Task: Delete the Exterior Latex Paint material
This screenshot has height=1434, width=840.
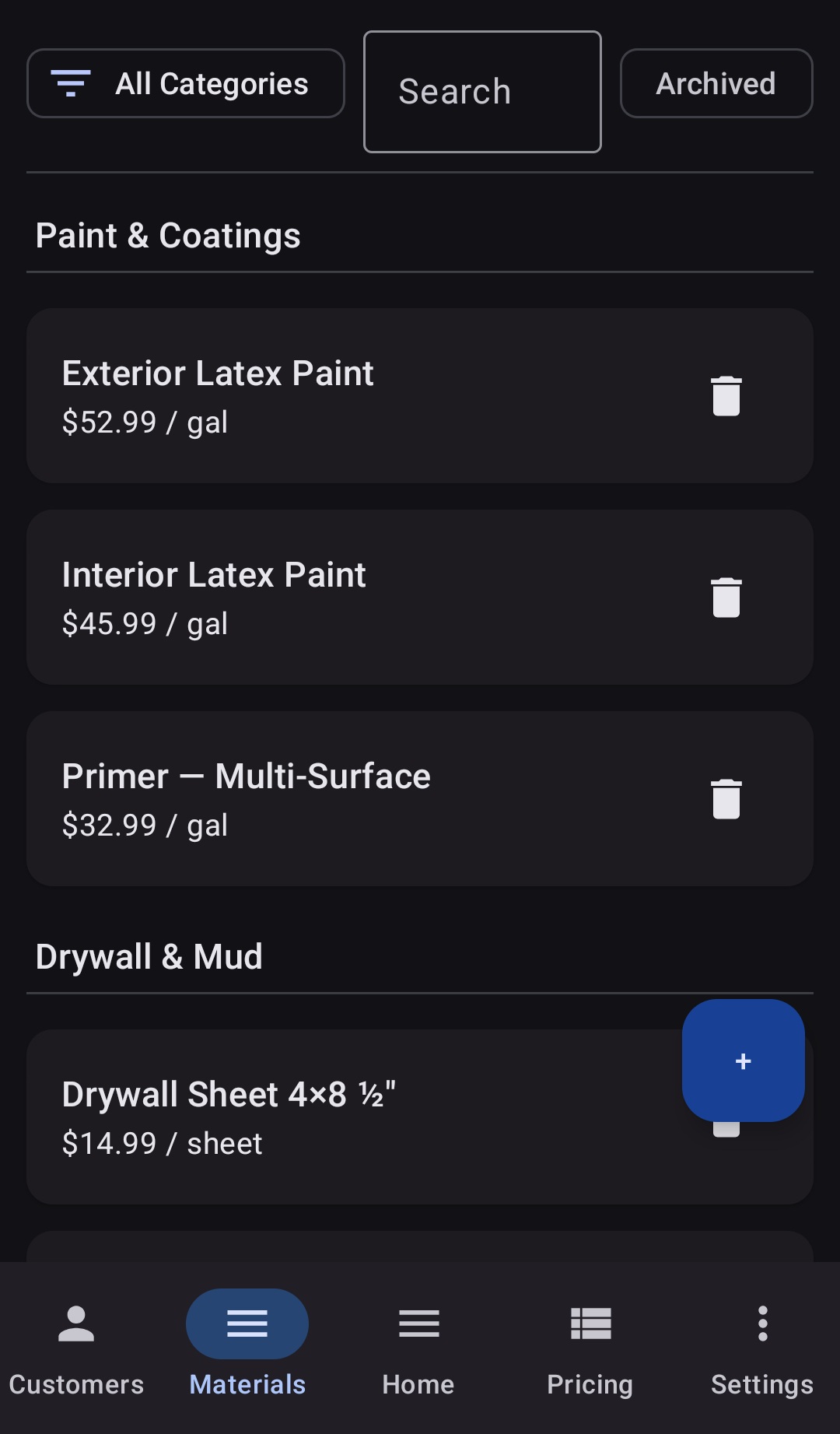Action: pos(726,395)
